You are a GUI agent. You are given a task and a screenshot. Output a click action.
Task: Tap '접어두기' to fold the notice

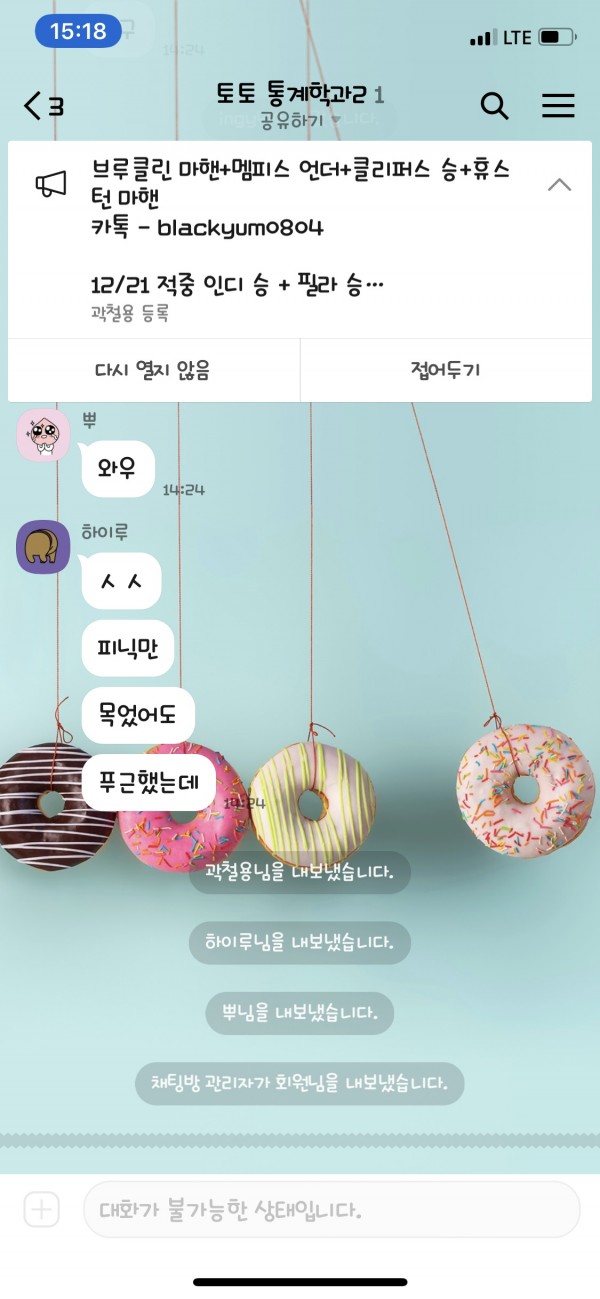(446, 370)
